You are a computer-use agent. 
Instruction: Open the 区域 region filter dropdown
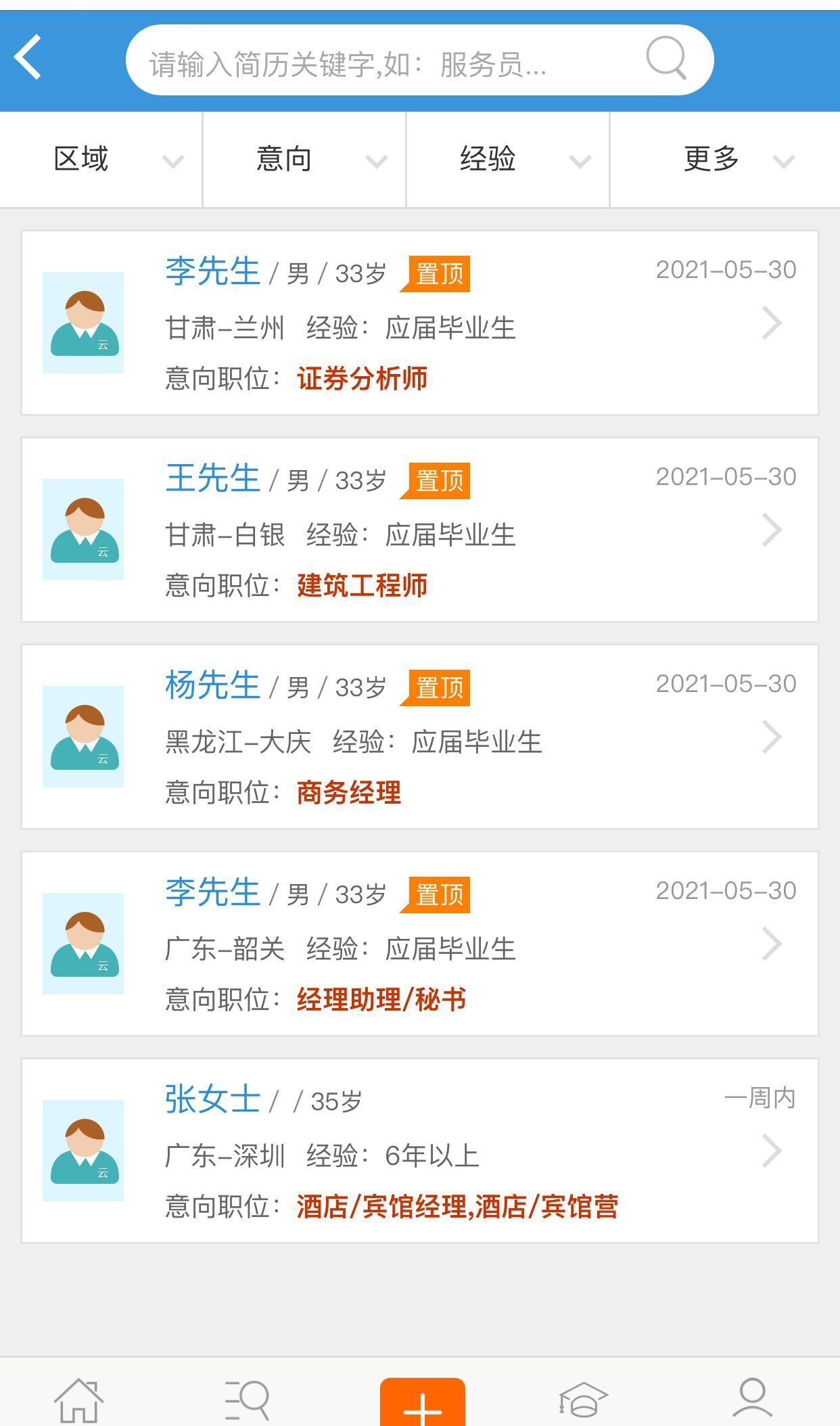pyautogui.click(x=101, y=160)
